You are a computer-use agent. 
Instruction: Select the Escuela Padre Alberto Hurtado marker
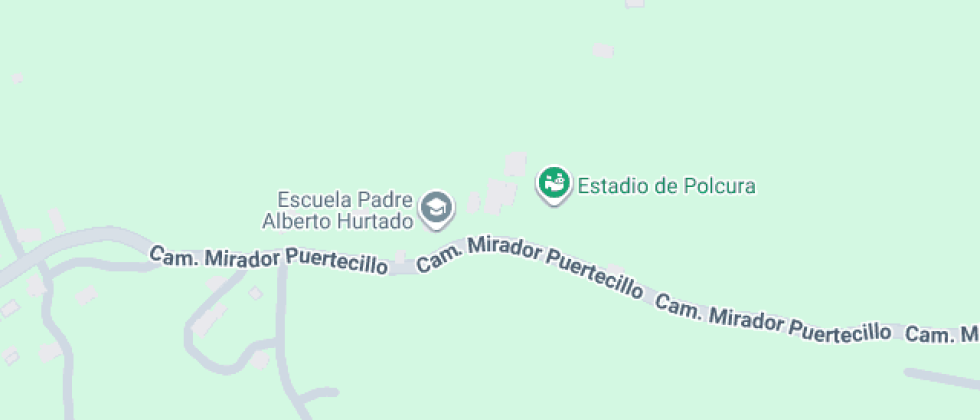(436, 207)
